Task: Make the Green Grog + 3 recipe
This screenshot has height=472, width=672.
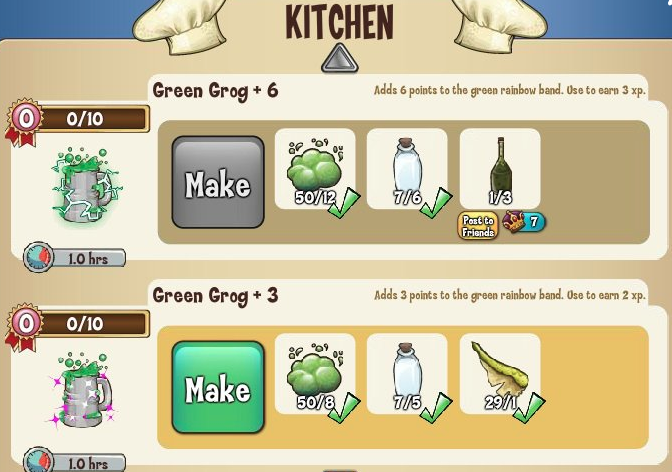Action: 218,388
